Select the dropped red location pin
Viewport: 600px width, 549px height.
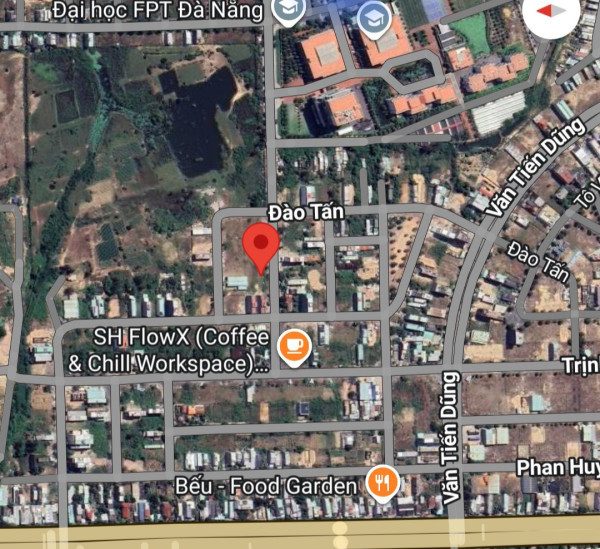(261, 249)
